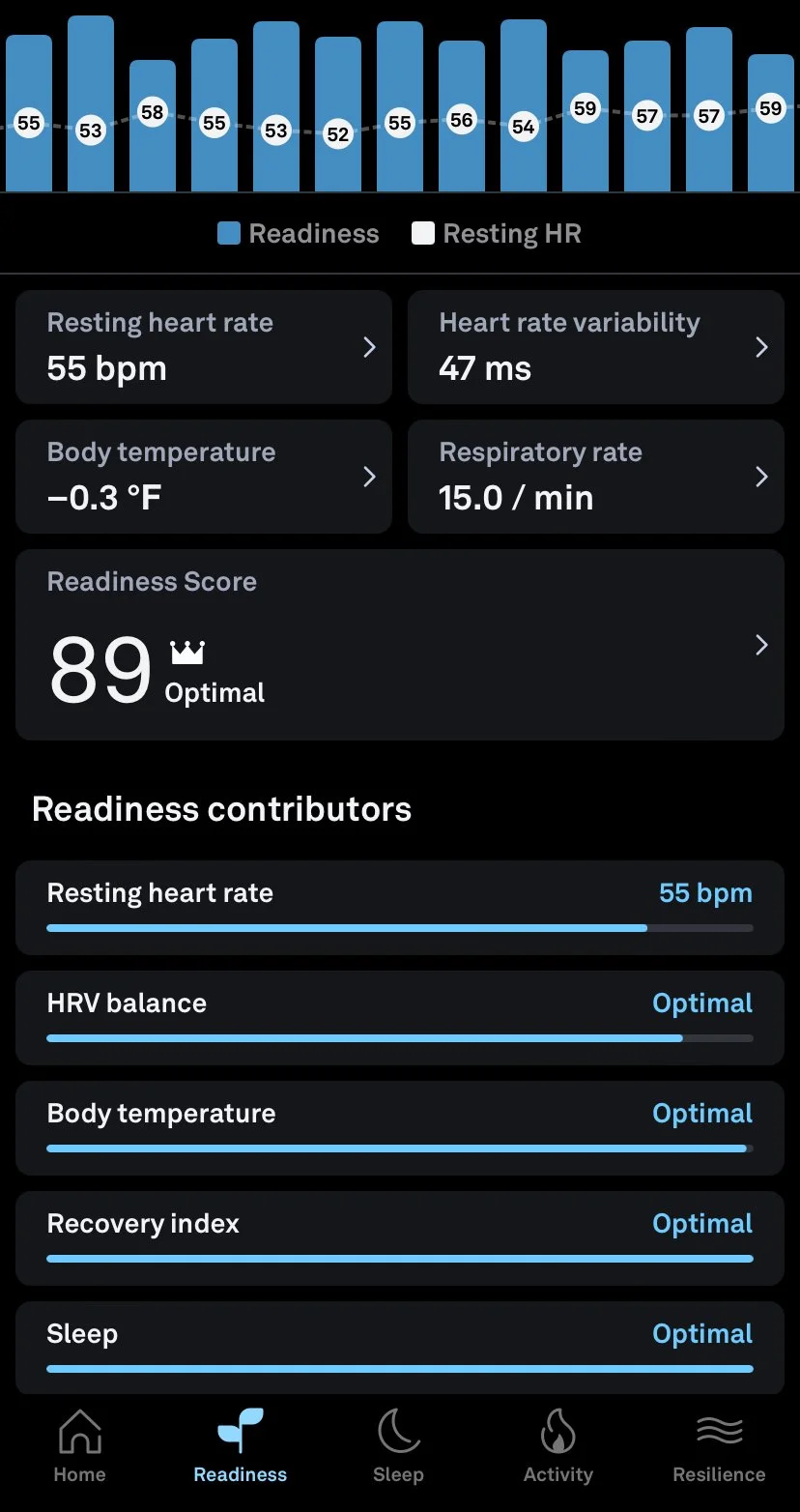Switch to the Activity tab
The width and height of the screenshot is (800, 1512).
click(x=557, y=1447)
